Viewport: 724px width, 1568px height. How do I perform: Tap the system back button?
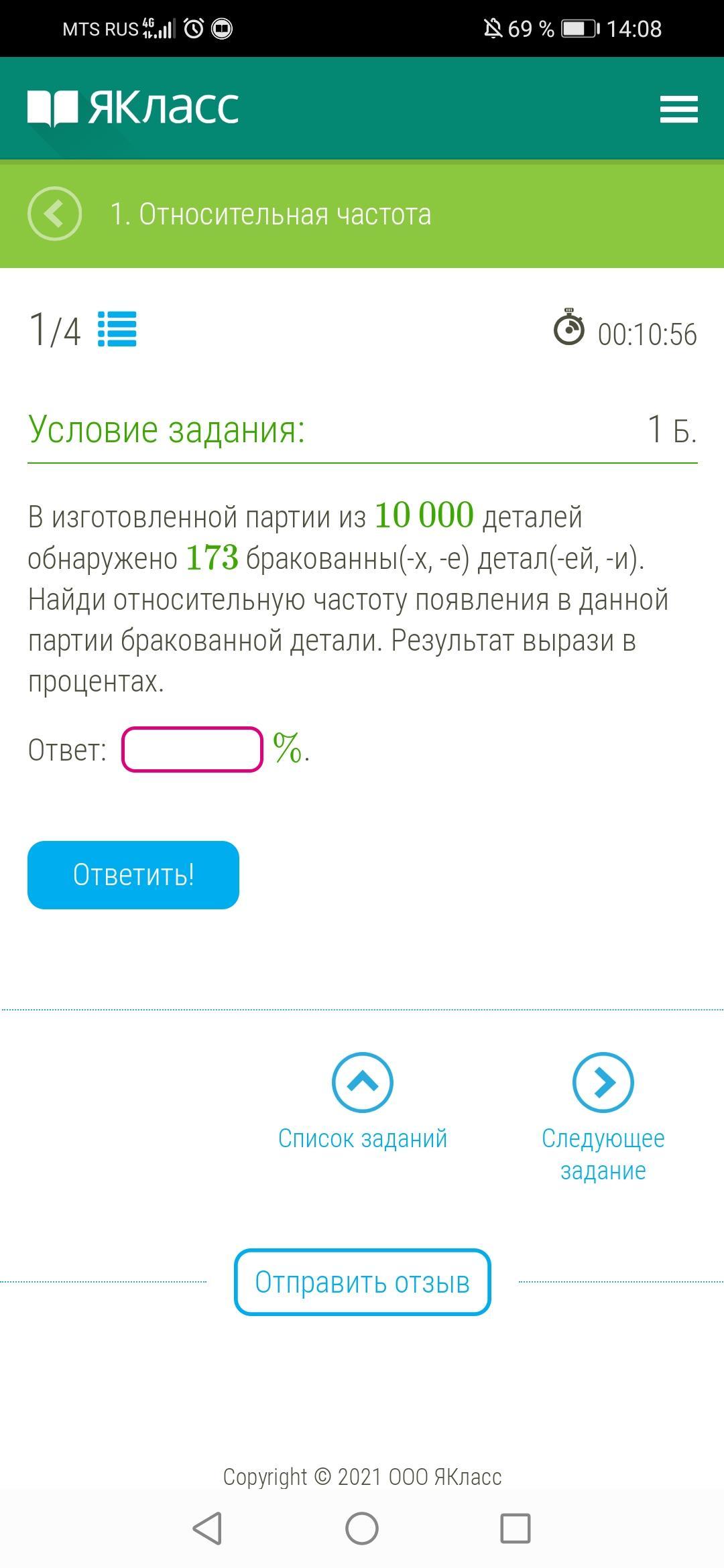(x=207, y=1528)
